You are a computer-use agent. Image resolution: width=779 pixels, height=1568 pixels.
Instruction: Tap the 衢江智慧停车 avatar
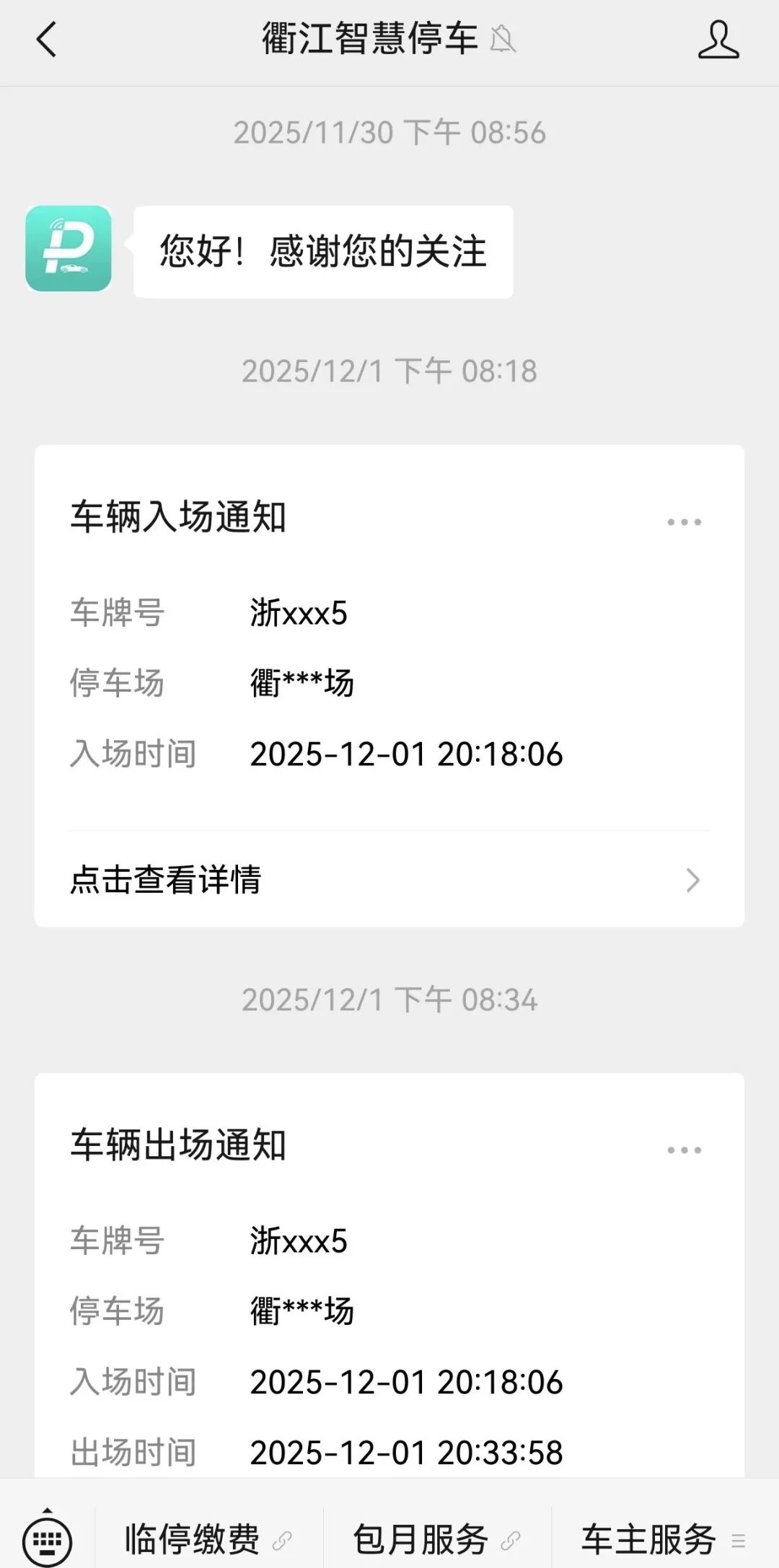coord(69,249)
